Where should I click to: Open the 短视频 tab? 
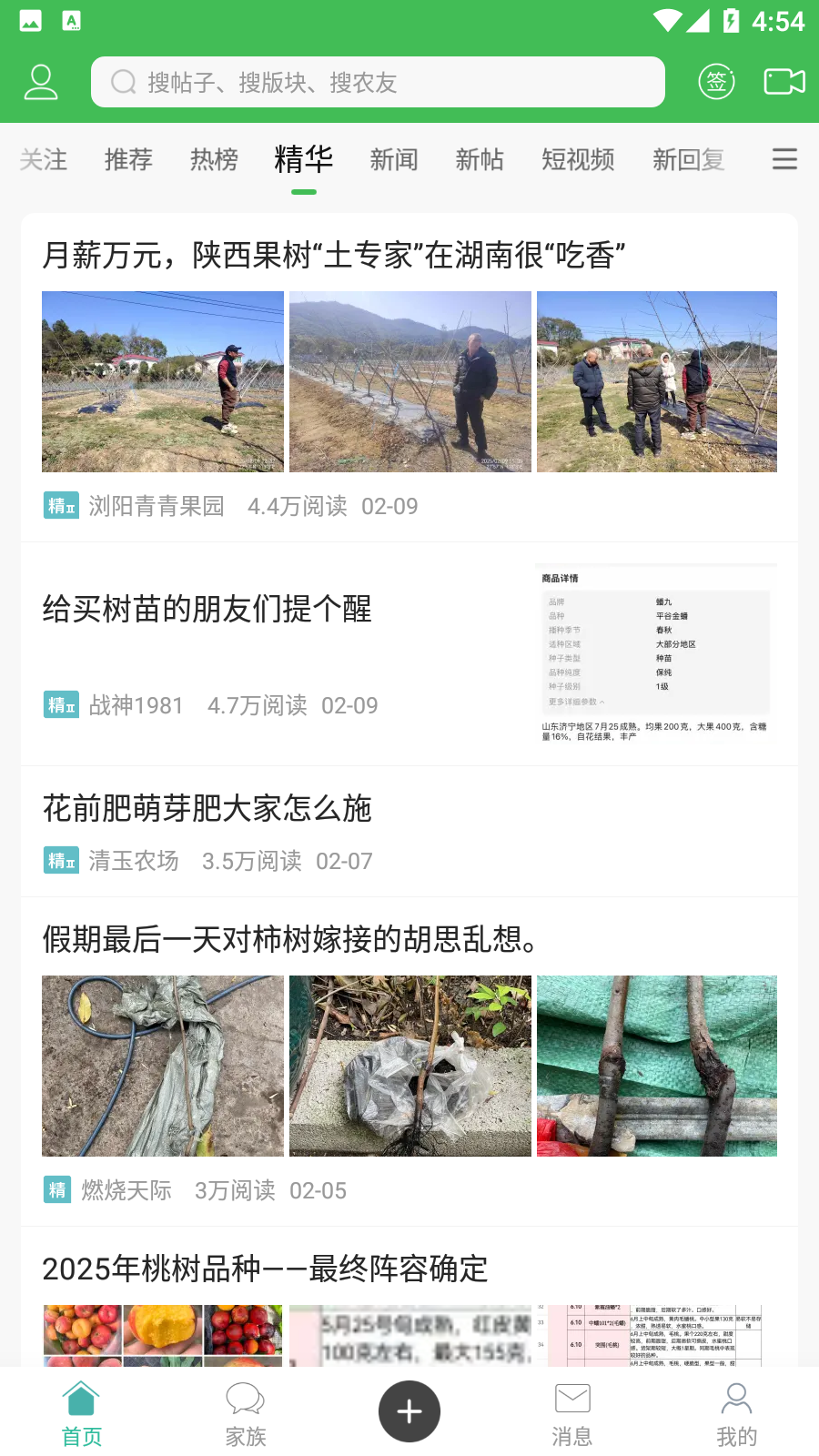tap(578, 159)
